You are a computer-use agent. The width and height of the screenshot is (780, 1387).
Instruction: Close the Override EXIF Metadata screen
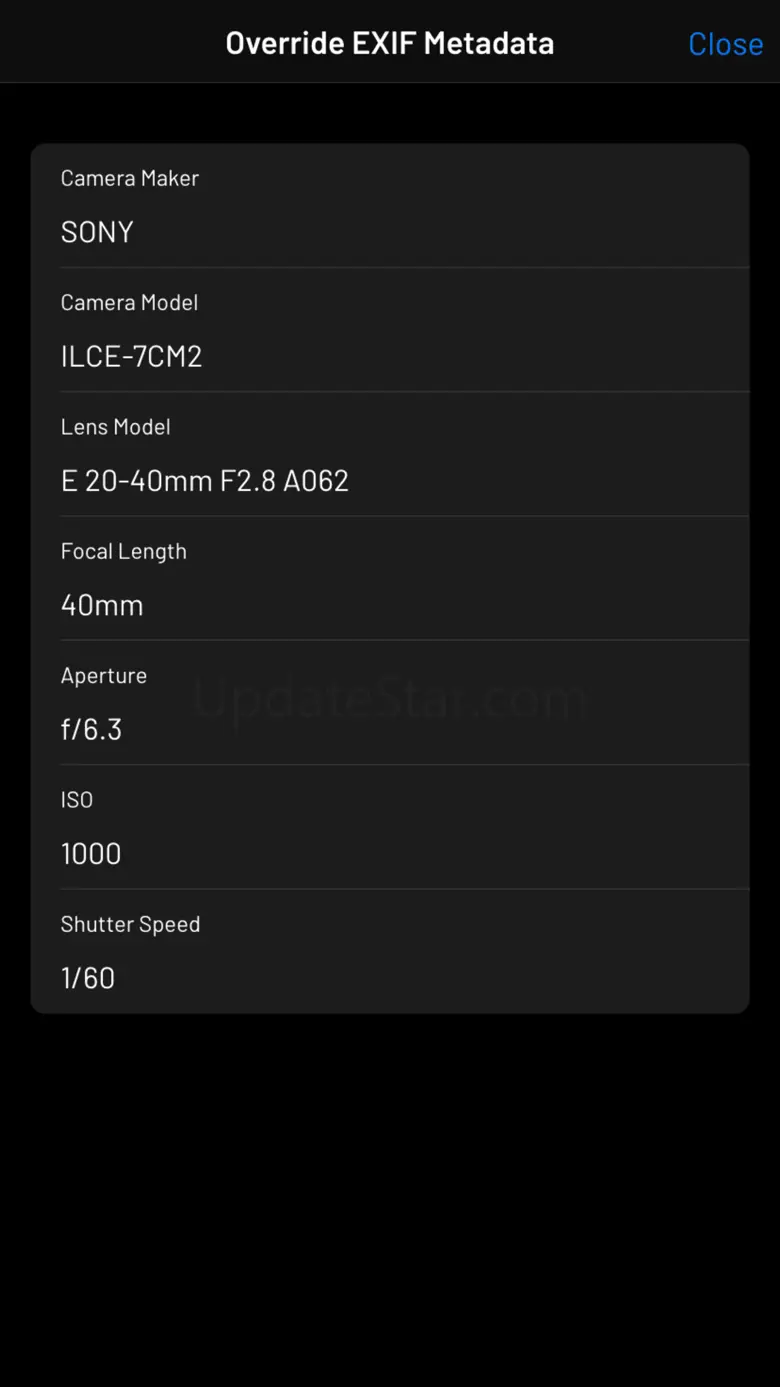pos(725,44)
